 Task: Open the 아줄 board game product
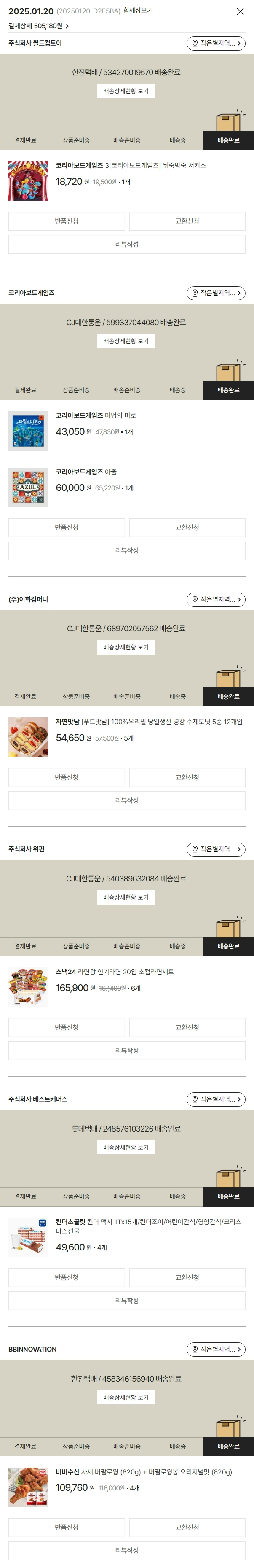[86, 472]
